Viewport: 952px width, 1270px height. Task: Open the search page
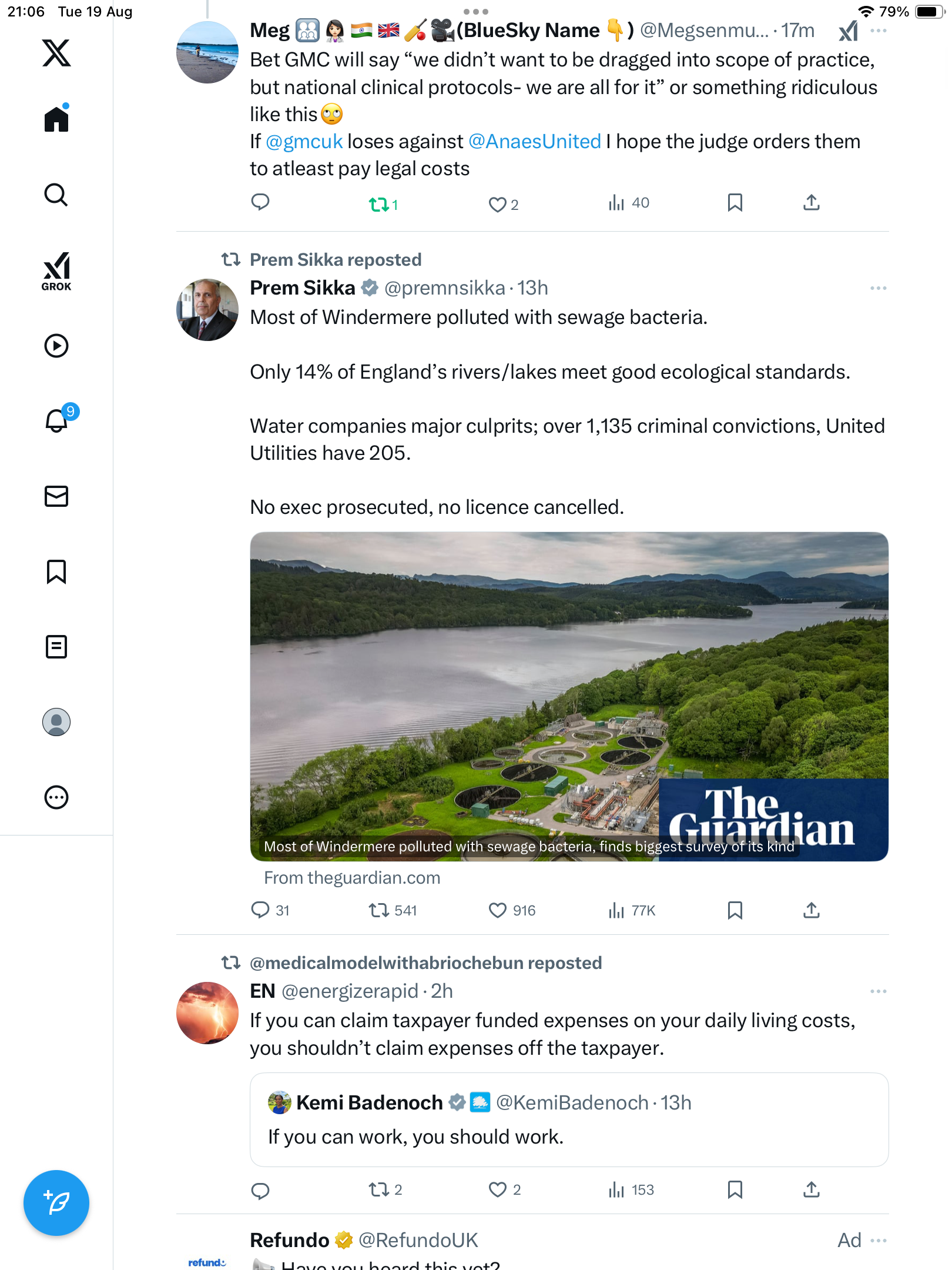[56, 195]
